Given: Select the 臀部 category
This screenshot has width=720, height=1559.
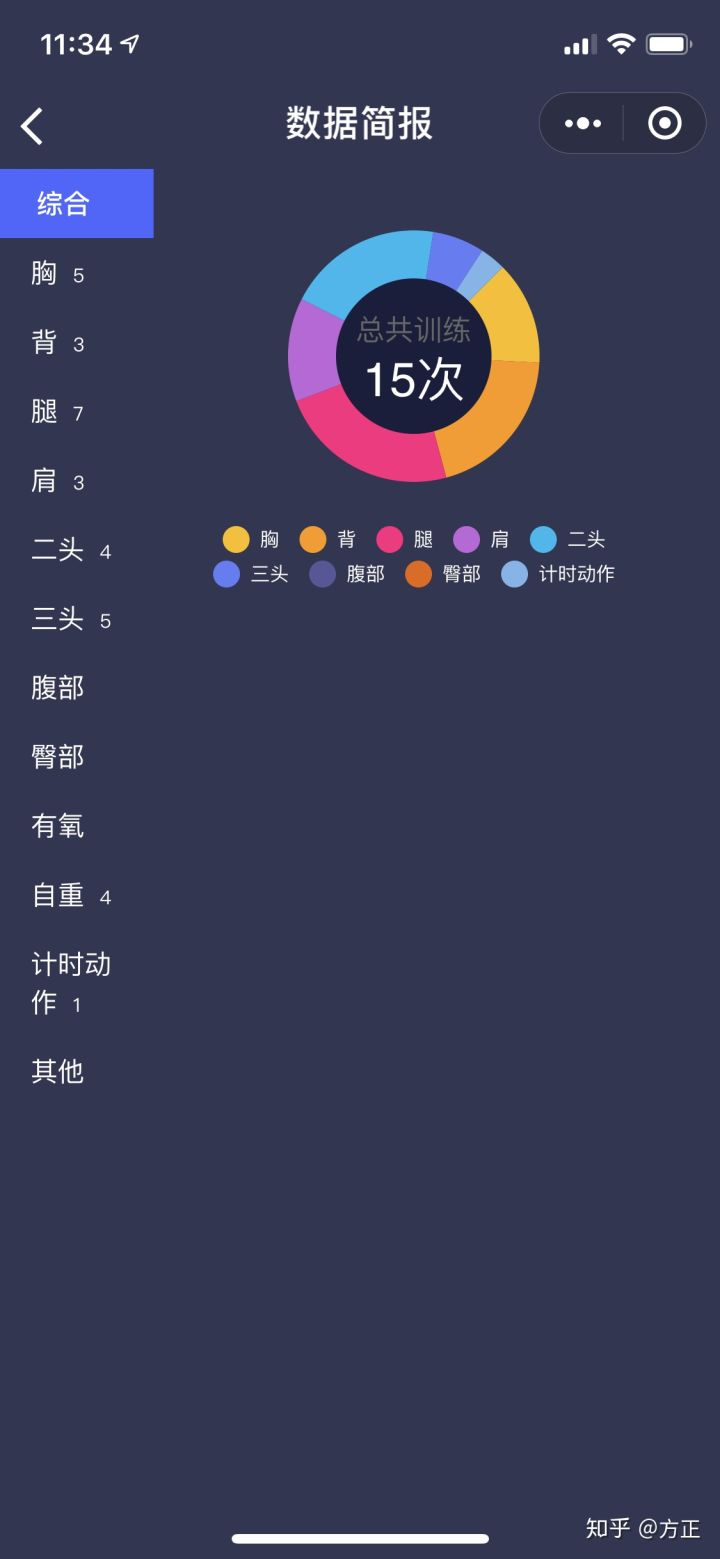Looking at the screenshot, I should (58, 757).
